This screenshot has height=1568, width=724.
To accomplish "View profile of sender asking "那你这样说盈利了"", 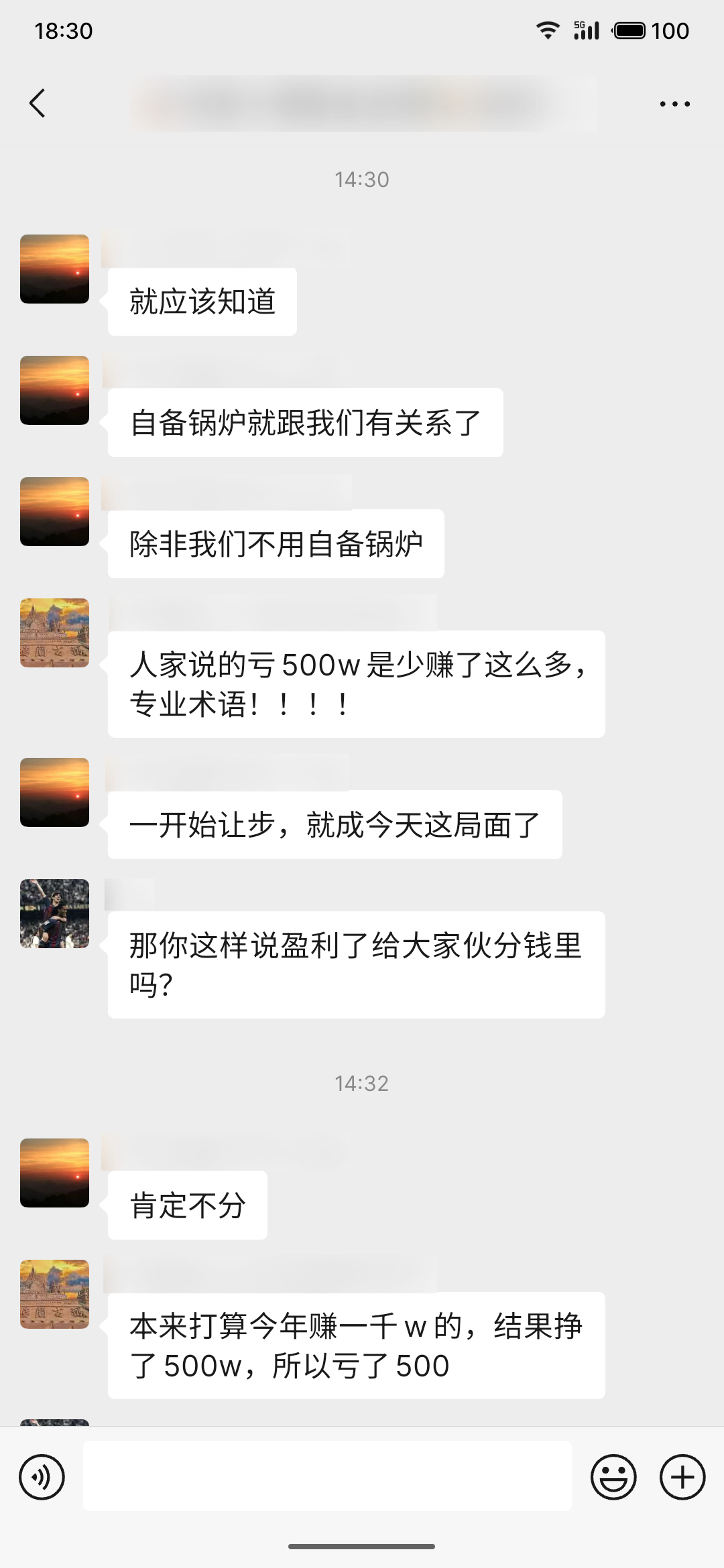I will click(55, 913).
